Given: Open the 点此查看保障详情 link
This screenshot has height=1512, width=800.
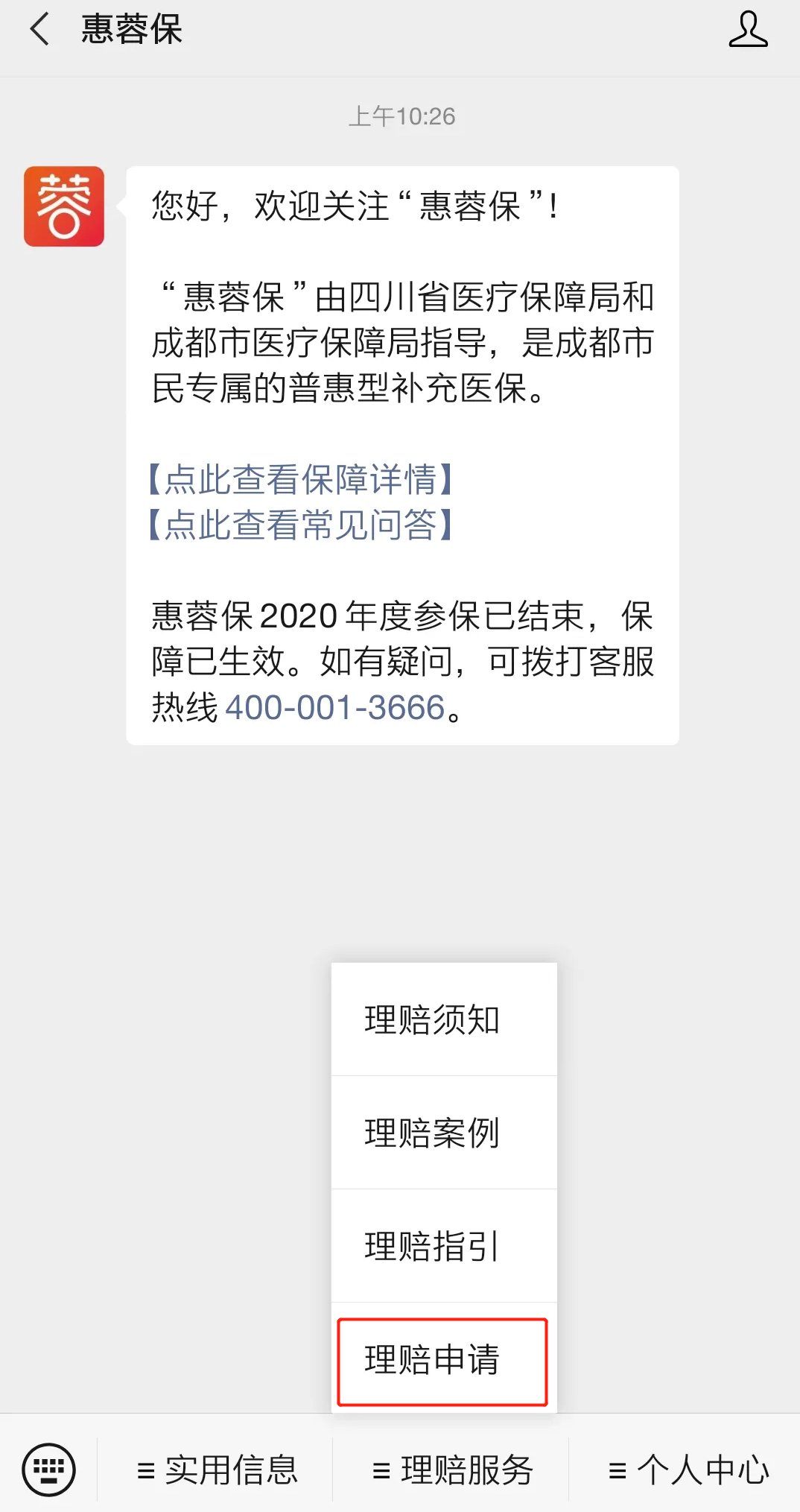Looking at the screenshot, I should (x=301, y=479).
